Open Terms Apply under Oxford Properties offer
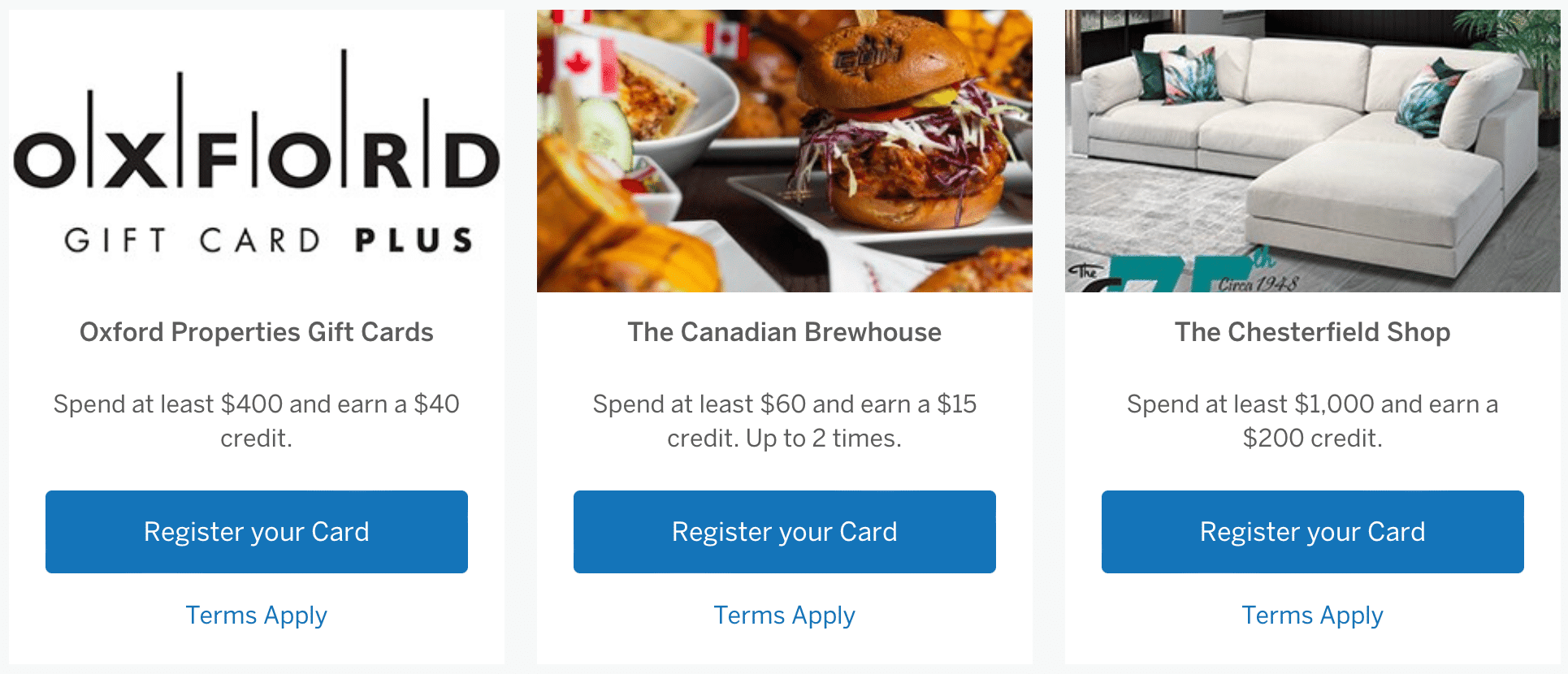 pyautogui.click(x=256, y=616)
